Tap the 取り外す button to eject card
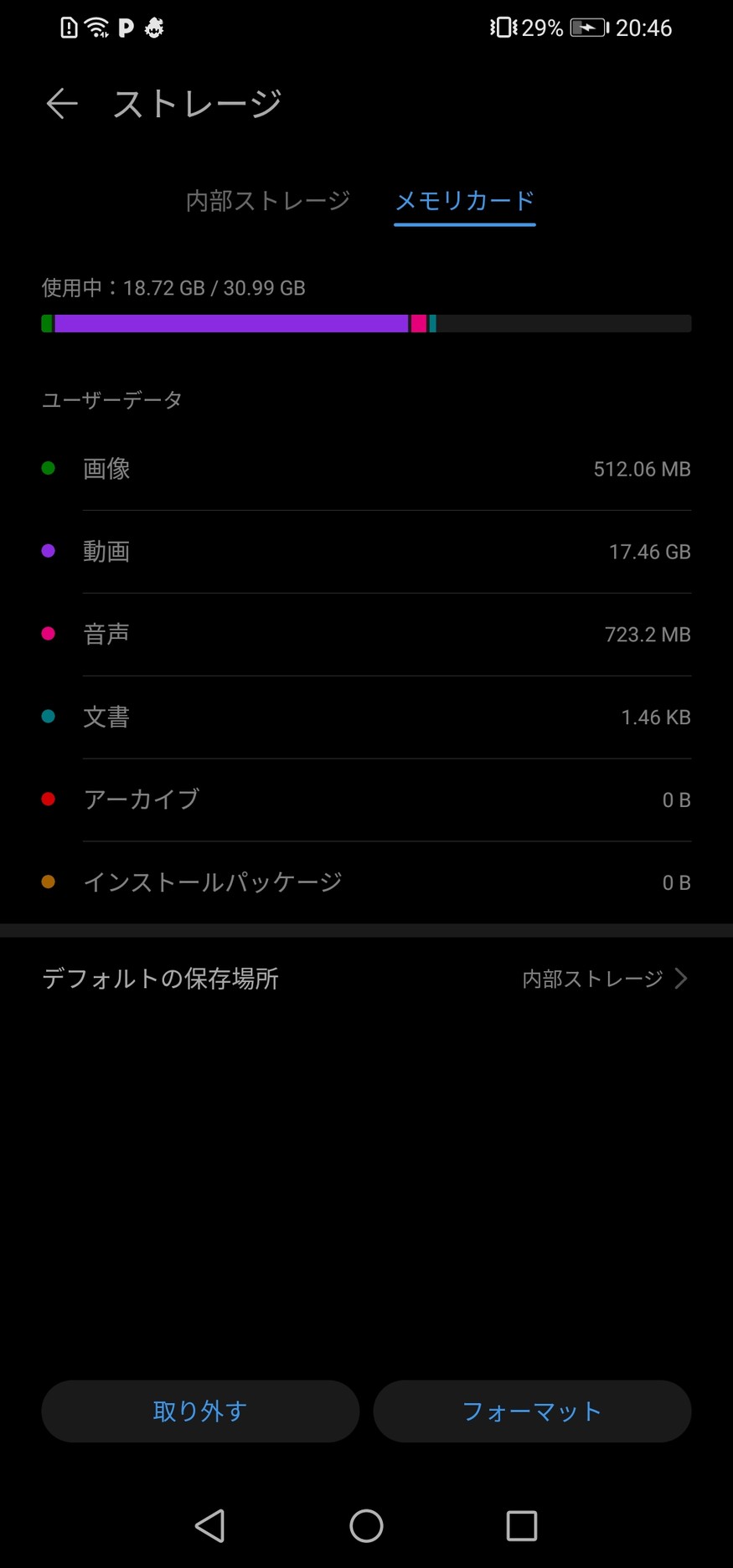This screenshot has width=733, height=1568. 200,1411
